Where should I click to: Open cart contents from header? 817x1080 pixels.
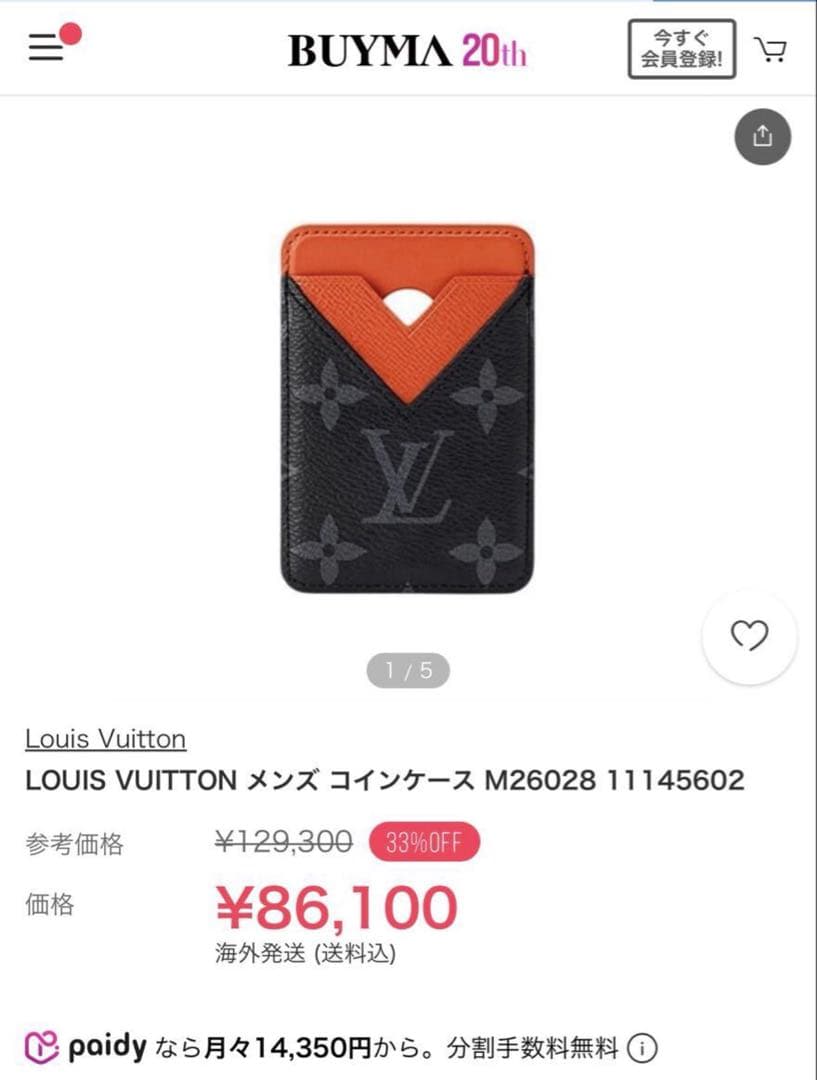[x=772, y=47]
